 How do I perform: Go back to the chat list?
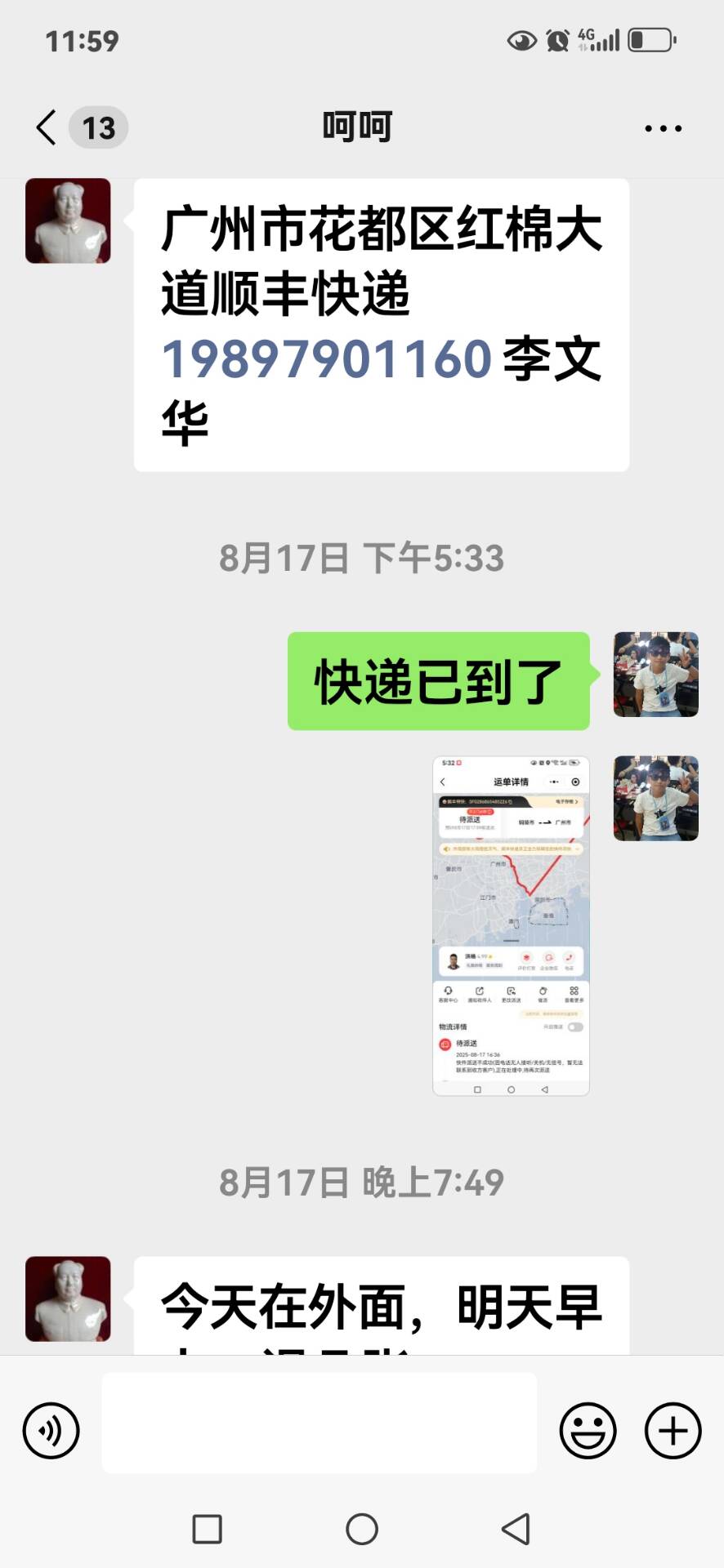tap(47, 128)
